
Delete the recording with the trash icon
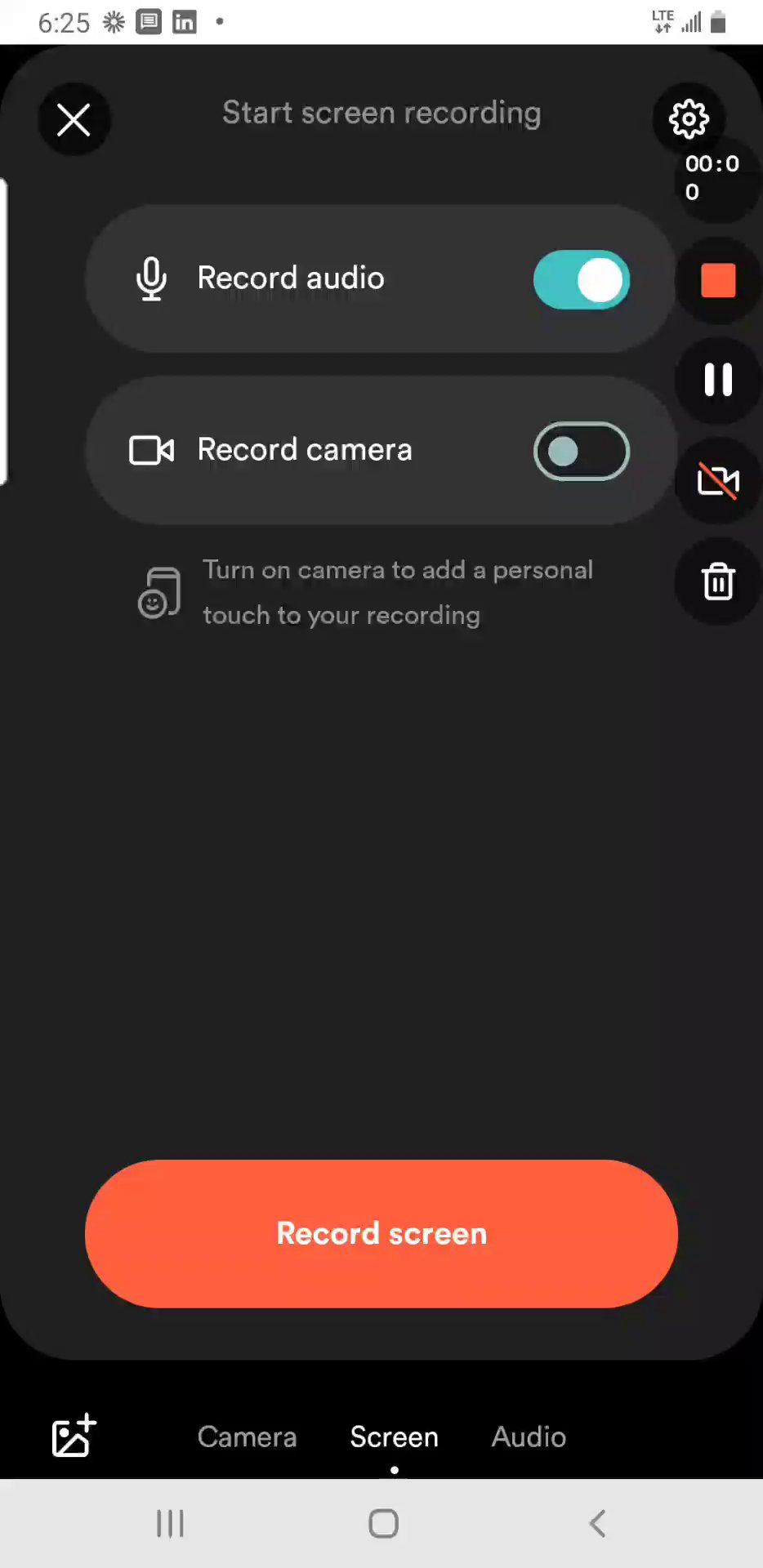pyautogui.click(x=718, y=581)
